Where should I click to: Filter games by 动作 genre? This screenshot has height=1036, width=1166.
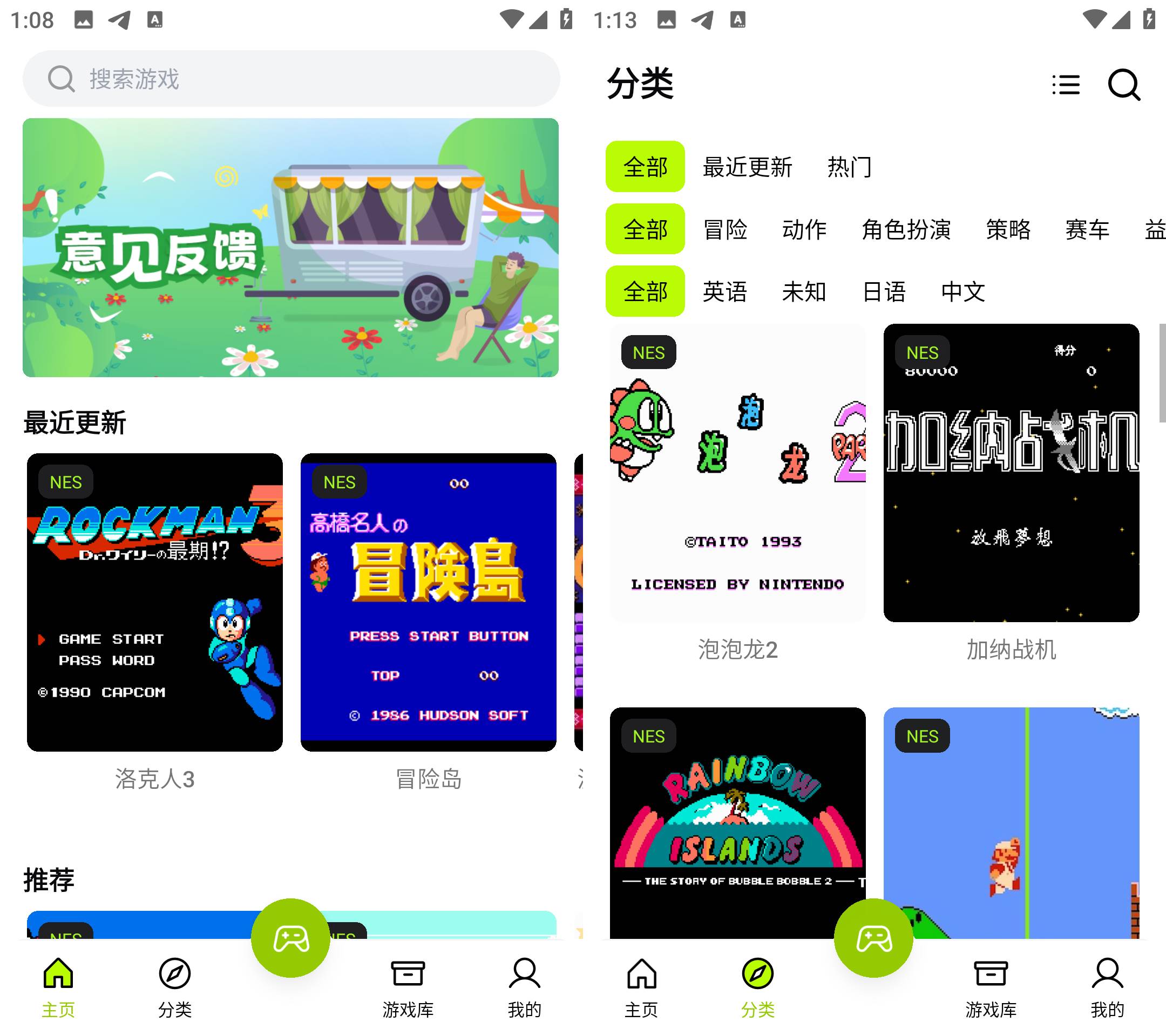[x=804, y=229]
